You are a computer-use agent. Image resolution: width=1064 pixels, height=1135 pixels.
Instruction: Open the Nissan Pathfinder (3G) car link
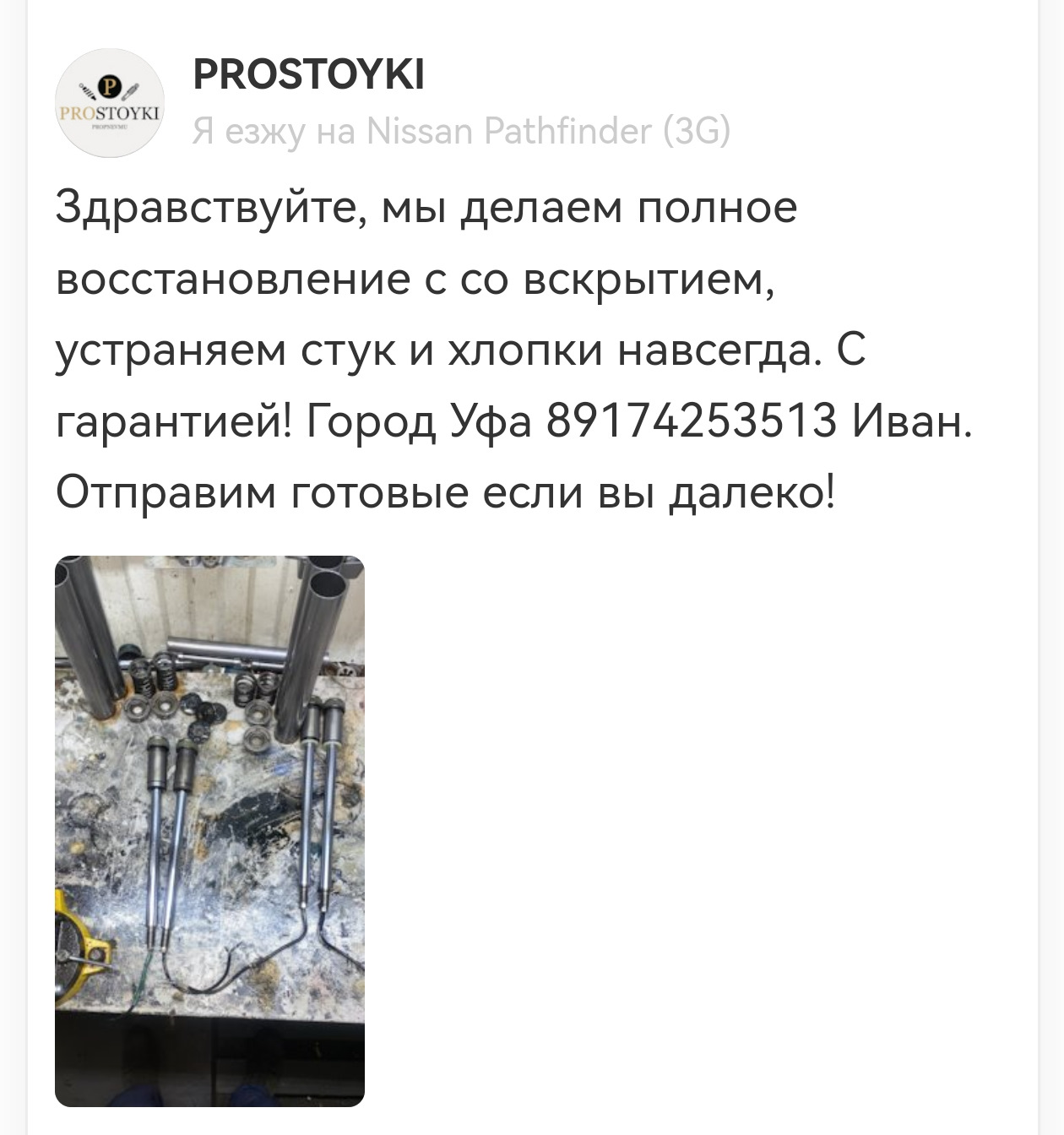(549, 132)
